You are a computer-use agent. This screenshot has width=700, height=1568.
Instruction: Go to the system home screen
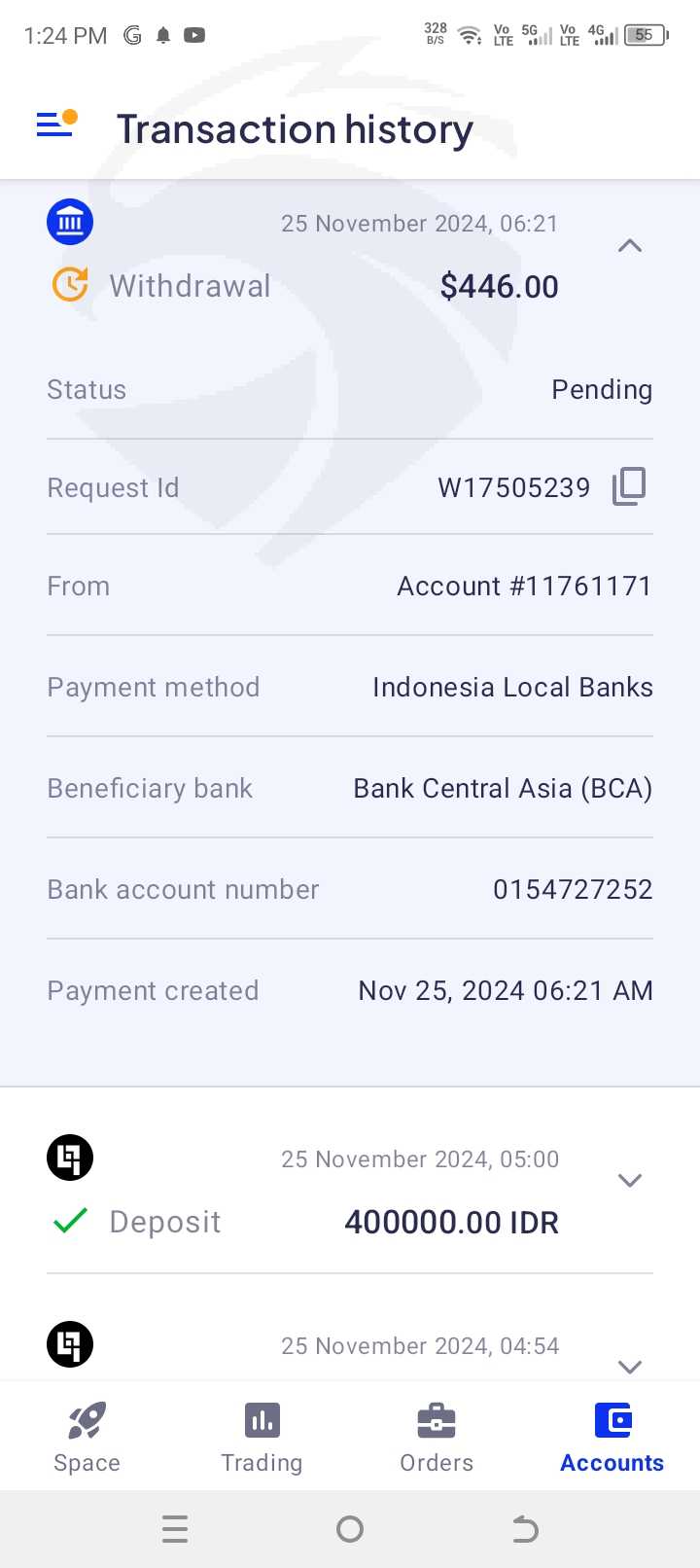point(350,1529)
